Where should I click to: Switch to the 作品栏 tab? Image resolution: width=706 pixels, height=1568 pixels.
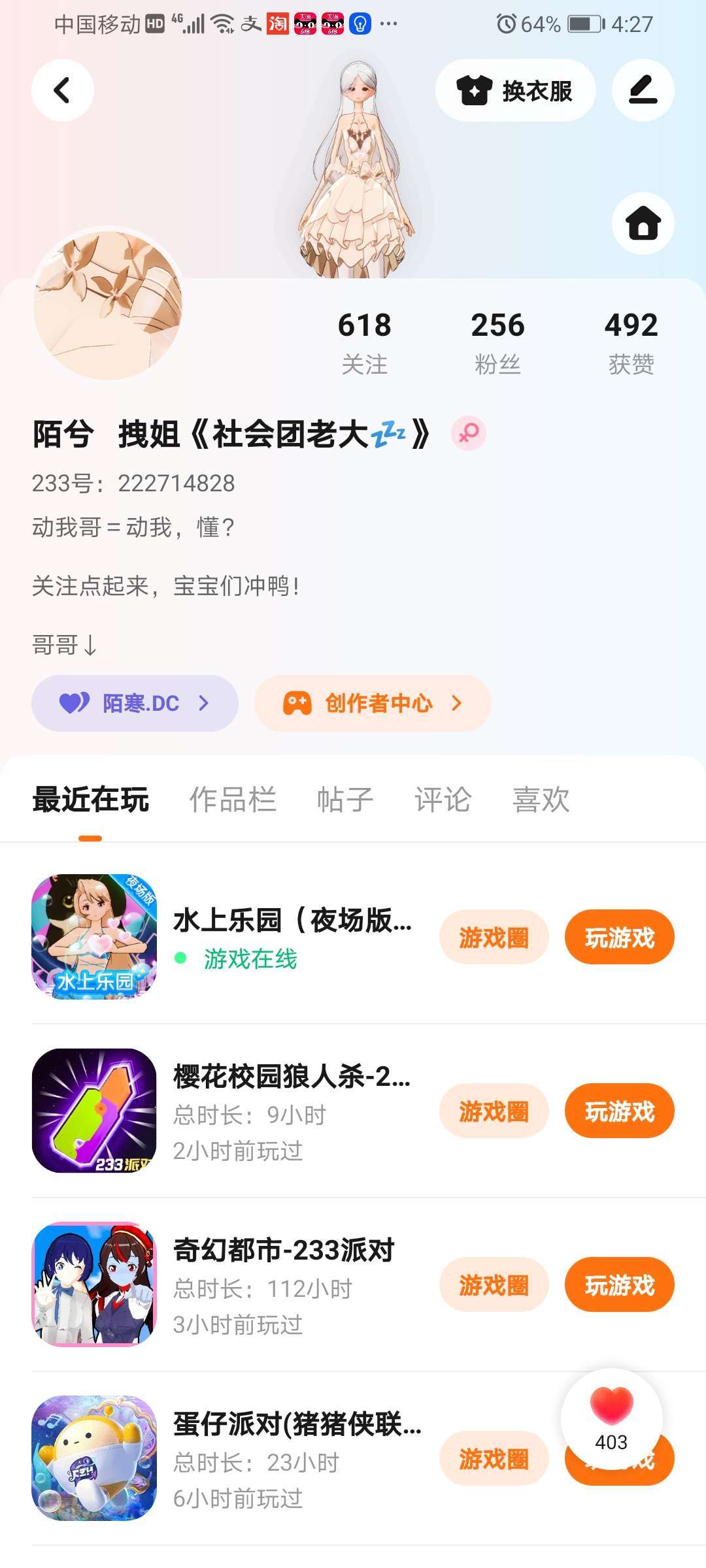pos(233,800)
